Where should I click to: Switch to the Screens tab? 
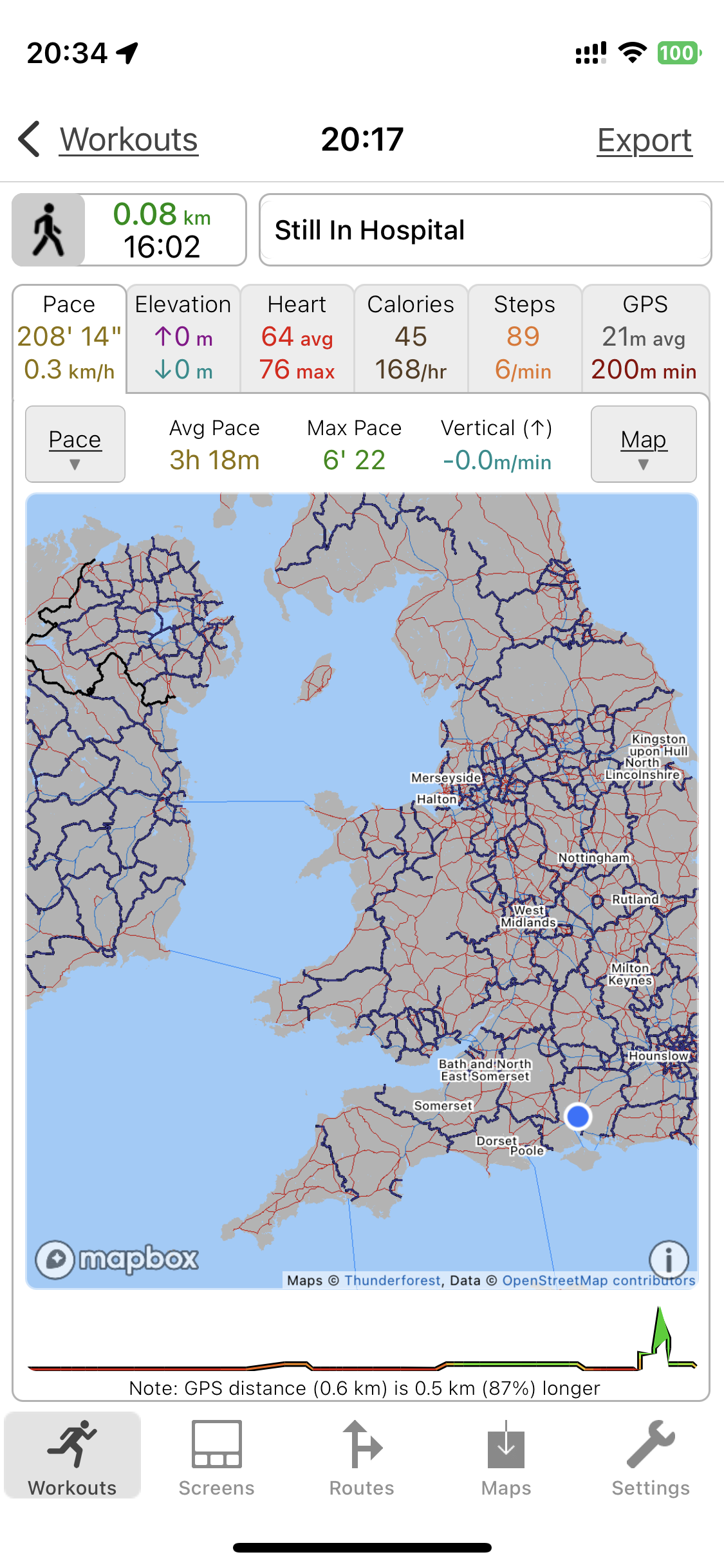coord(217,1457)
